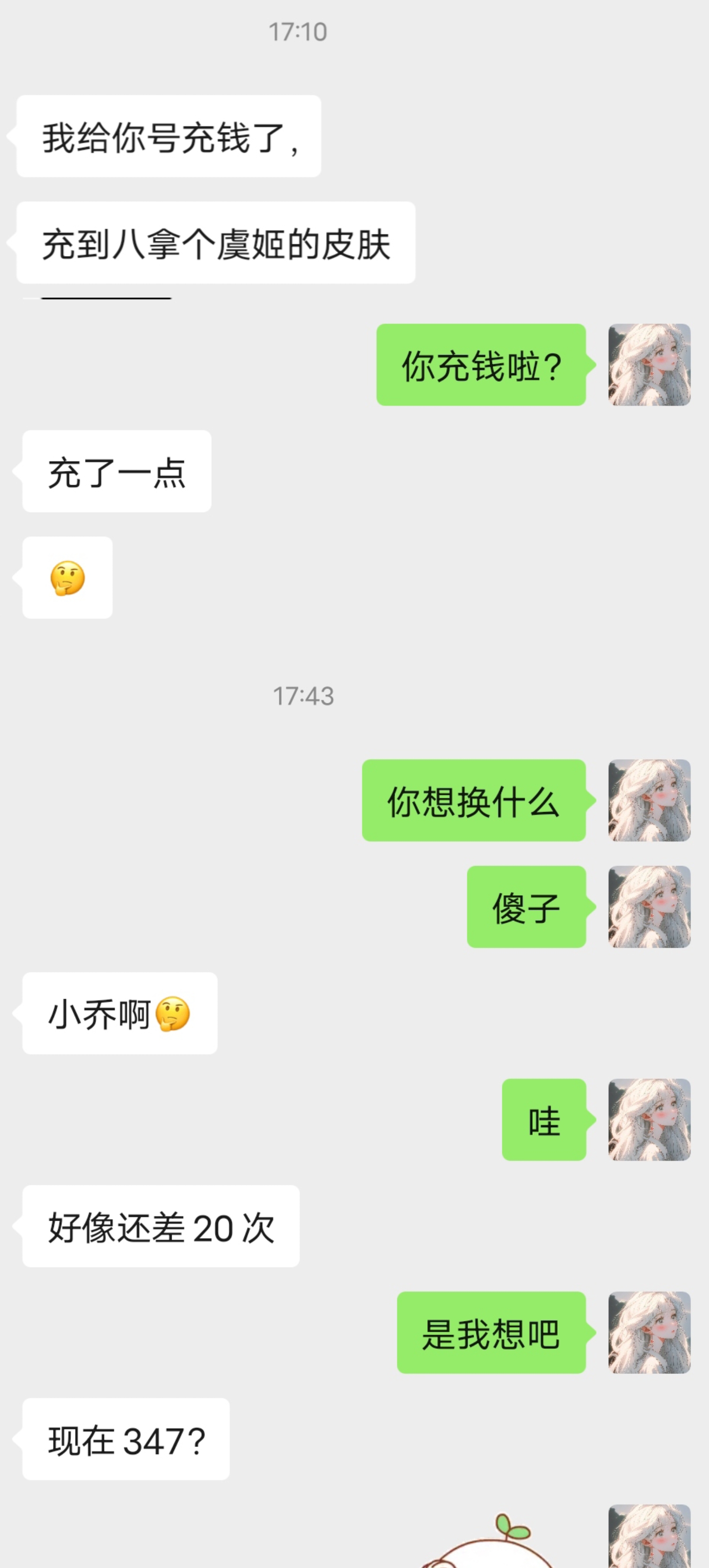View profile from avatar beside "傻子"

click(x=649, y=907)
